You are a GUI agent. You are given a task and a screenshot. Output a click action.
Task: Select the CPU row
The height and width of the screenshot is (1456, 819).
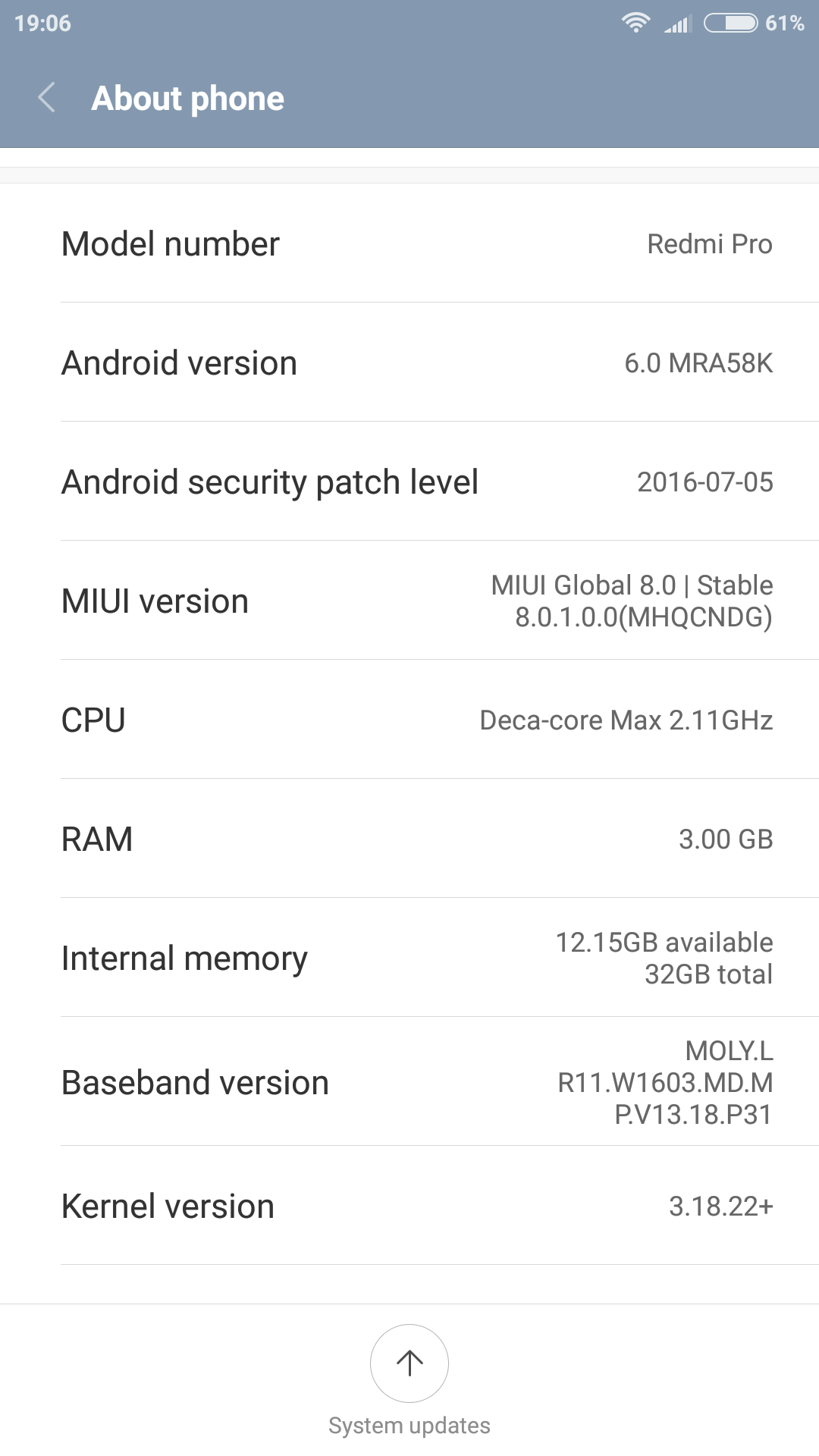click(x=409, y=720)
